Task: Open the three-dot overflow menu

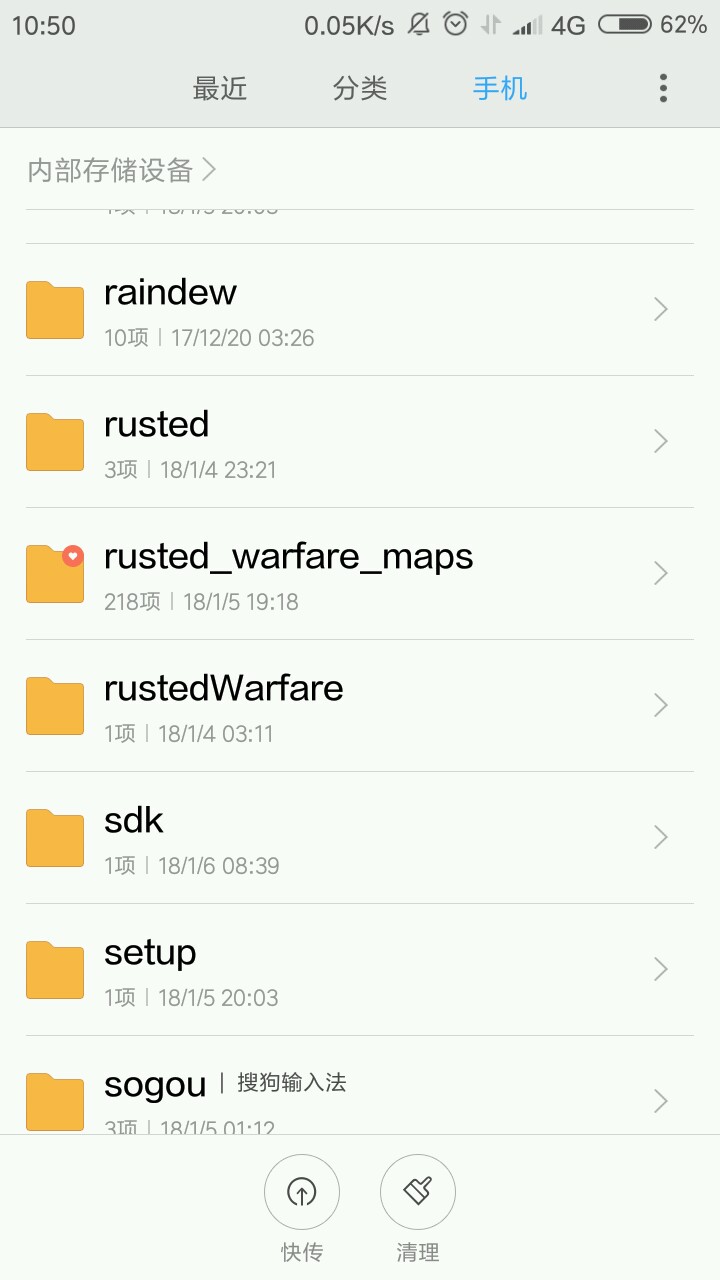Action: (663, 88)
